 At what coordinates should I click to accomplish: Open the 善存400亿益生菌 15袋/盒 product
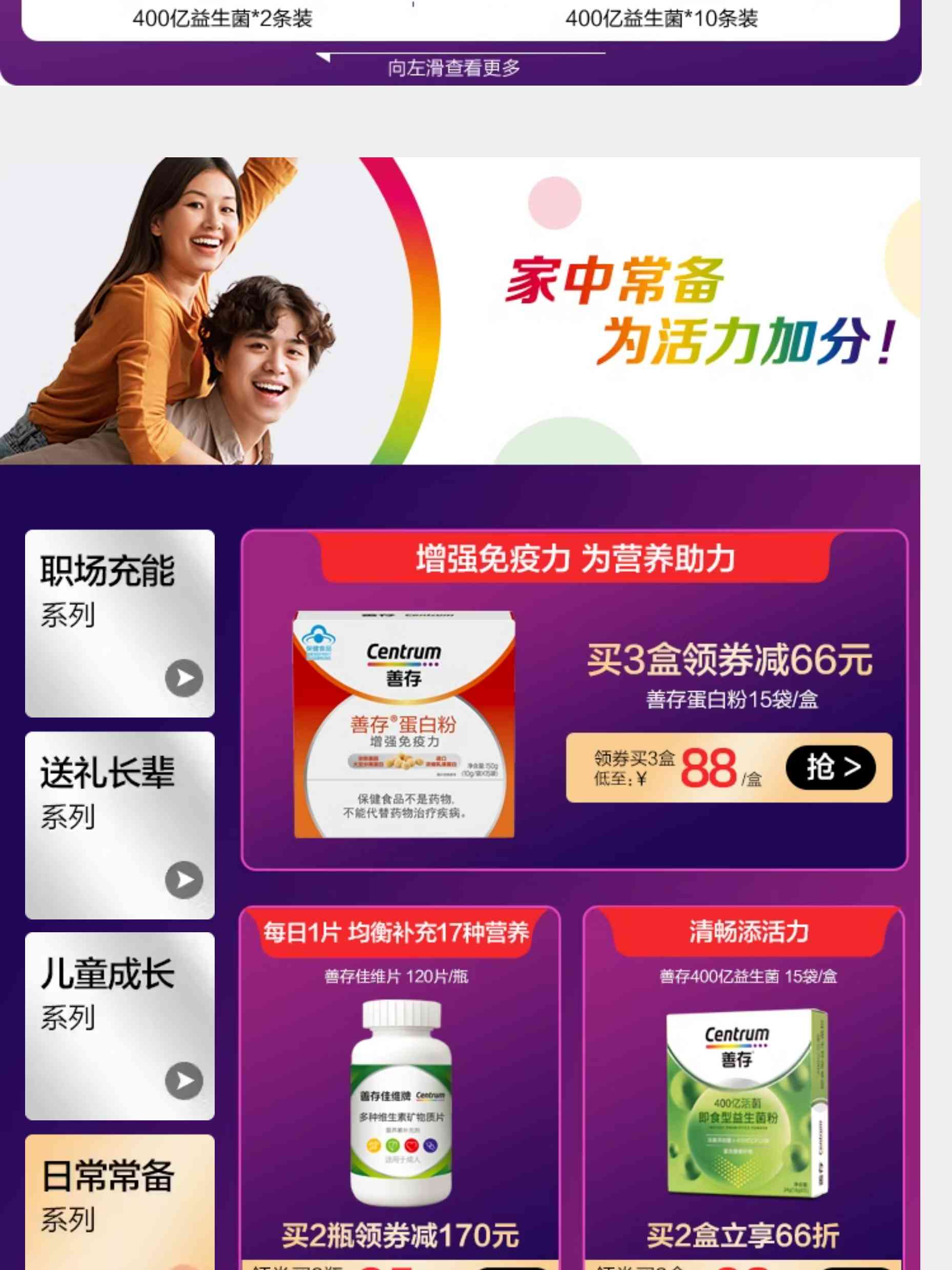pyautogui.click(x=744, y=1102)
